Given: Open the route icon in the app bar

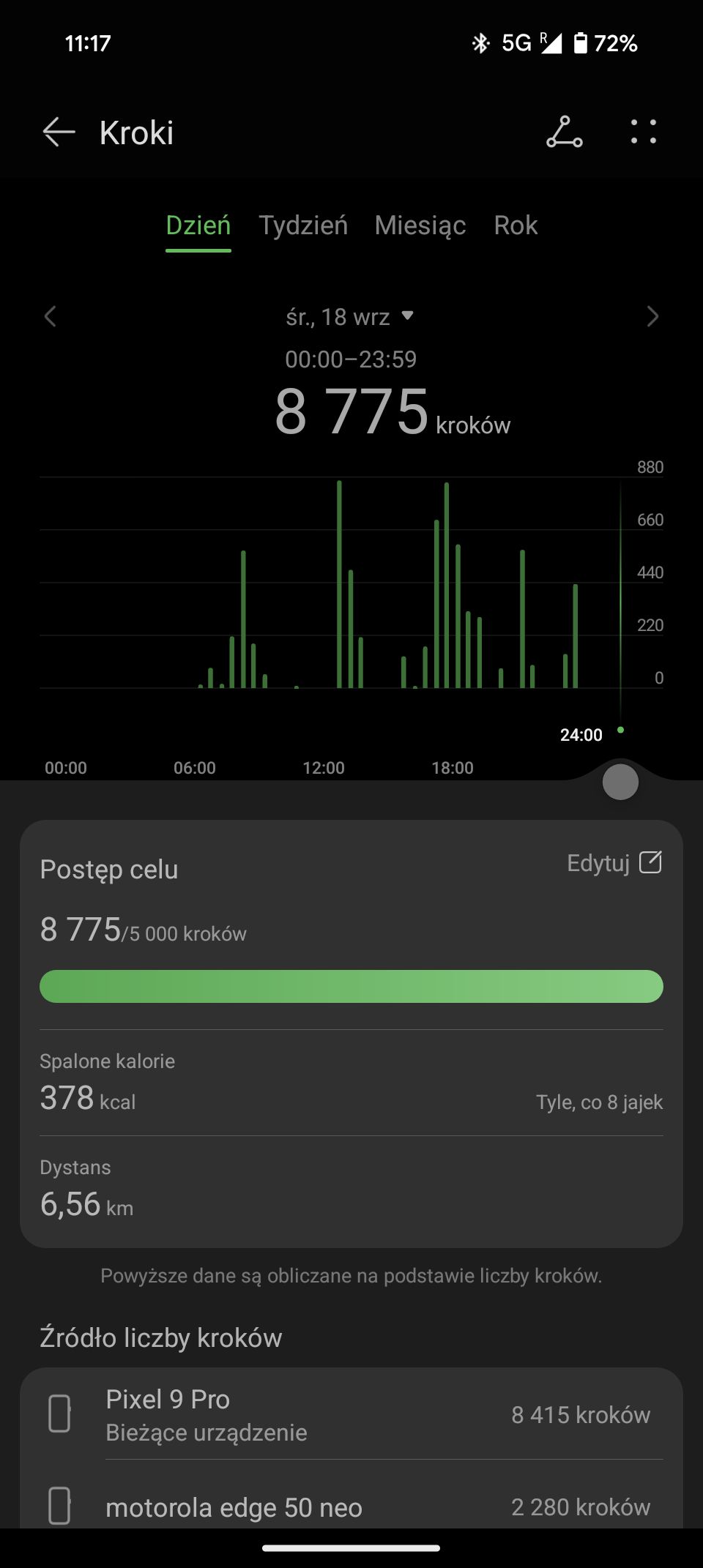Looking at the screenshot, I should pyautogui.click(x=565, y=132).
